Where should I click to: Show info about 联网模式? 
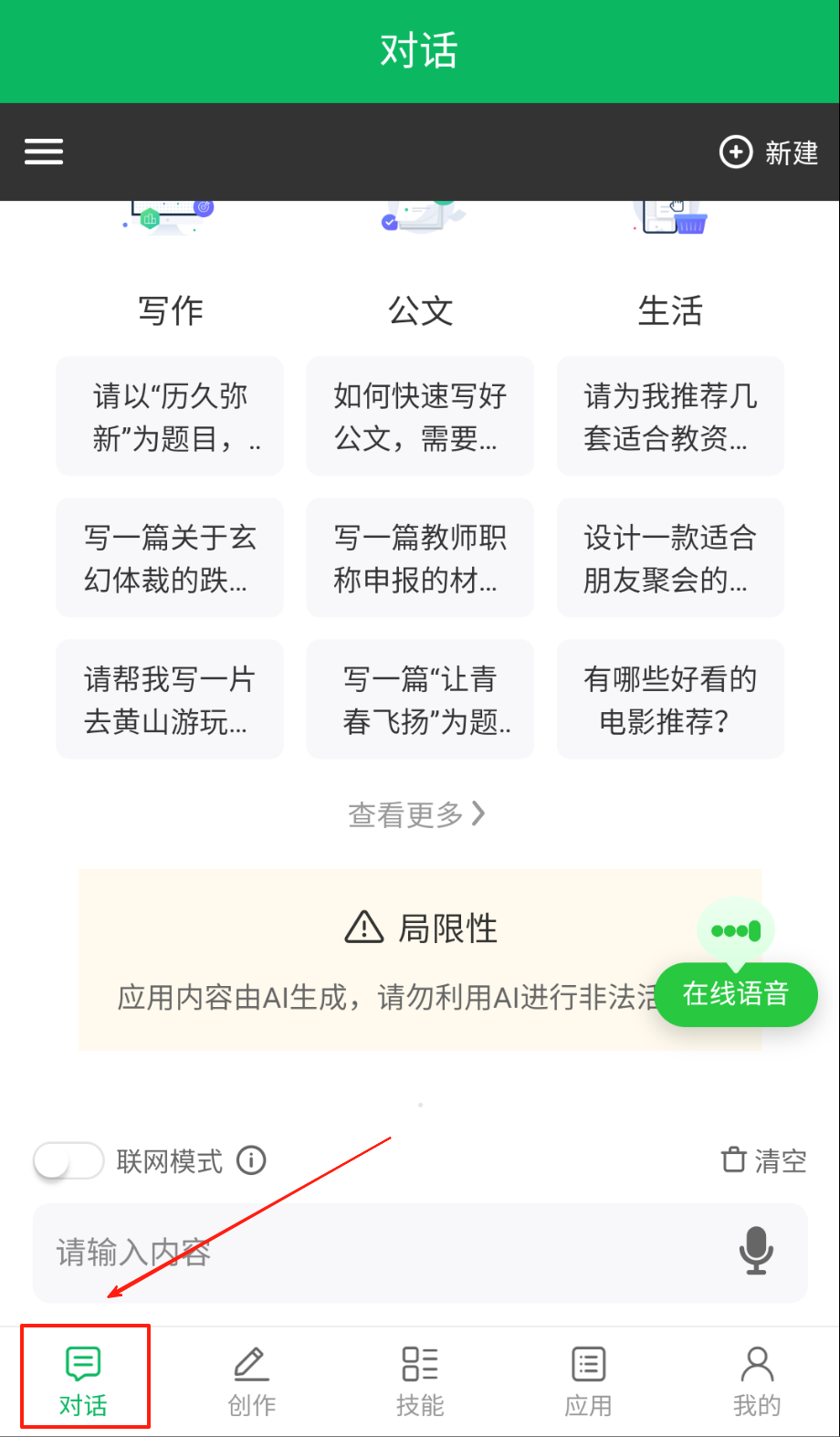click(x=251, y=1160)
